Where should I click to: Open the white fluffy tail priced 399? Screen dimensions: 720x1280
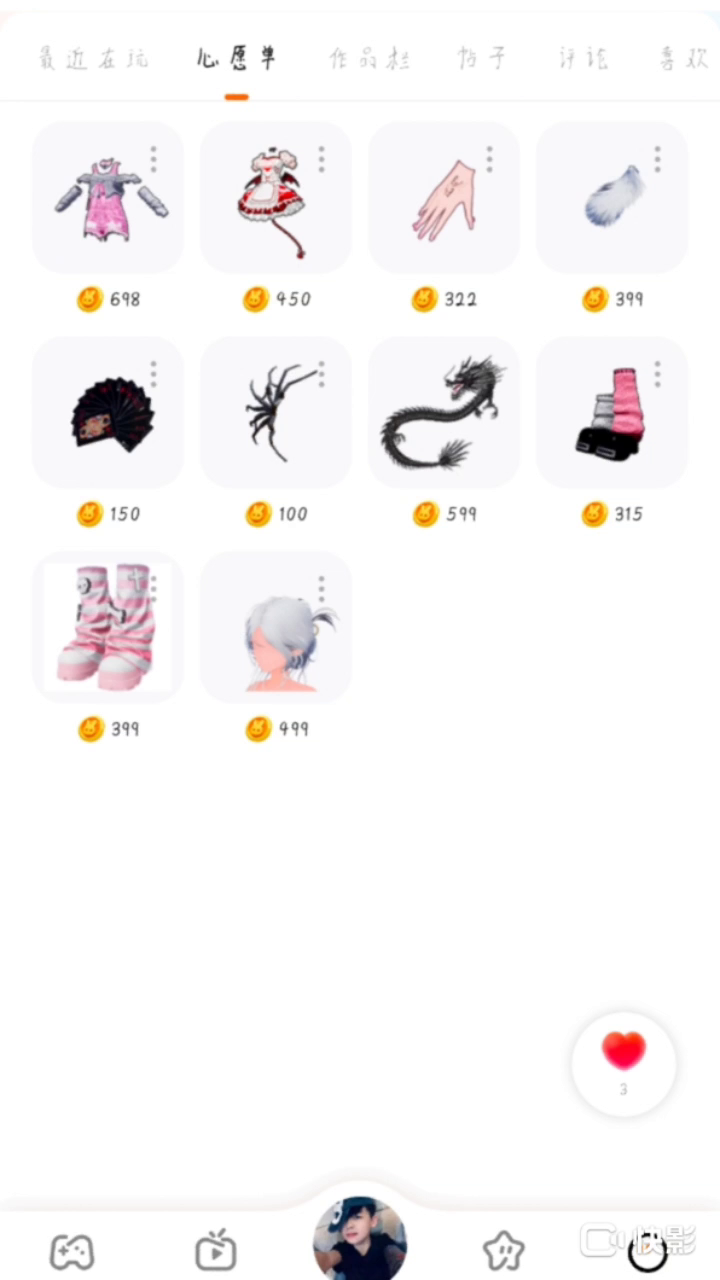611,199
